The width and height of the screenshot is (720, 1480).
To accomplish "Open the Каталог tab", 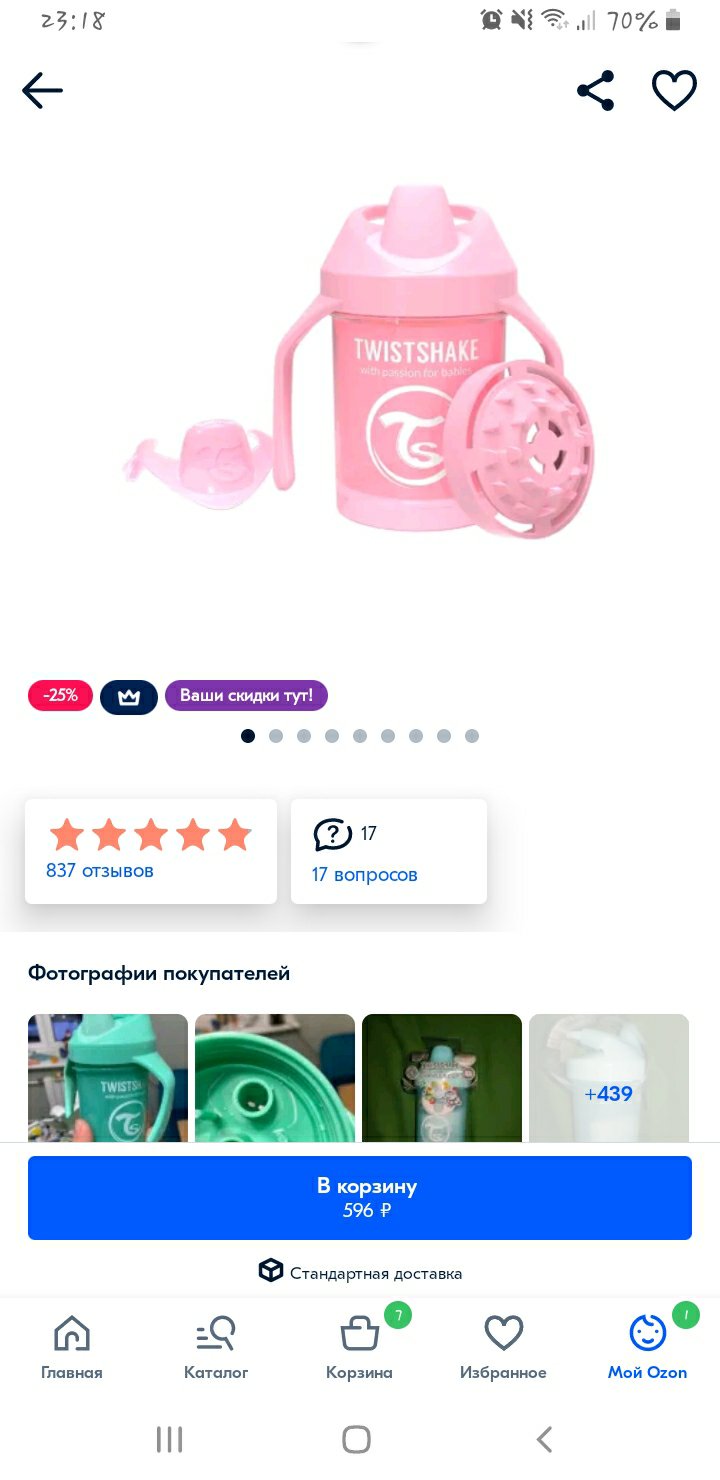I will tap(216, 1348).
